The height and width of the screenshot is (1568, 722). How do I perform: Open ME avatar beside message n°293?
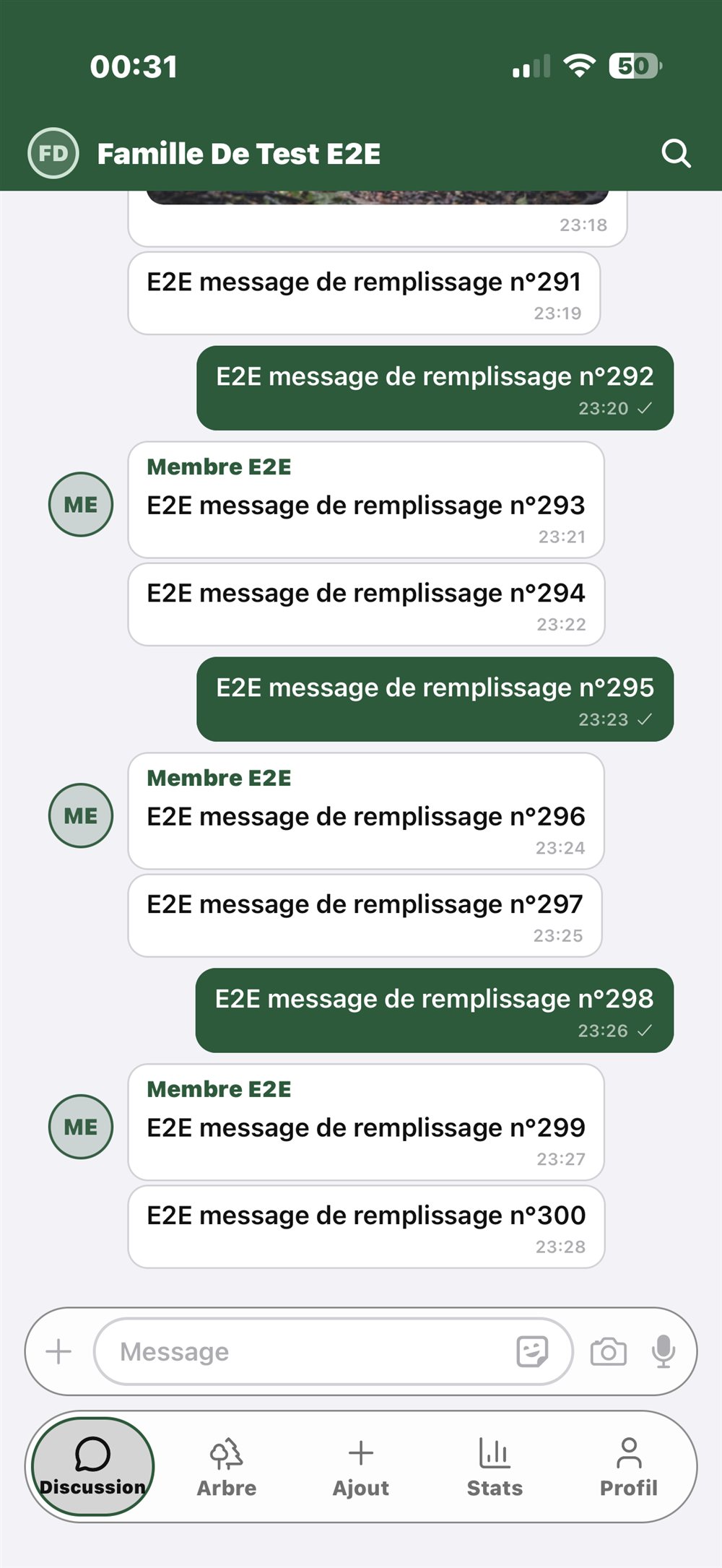click(x=81, y=504)
